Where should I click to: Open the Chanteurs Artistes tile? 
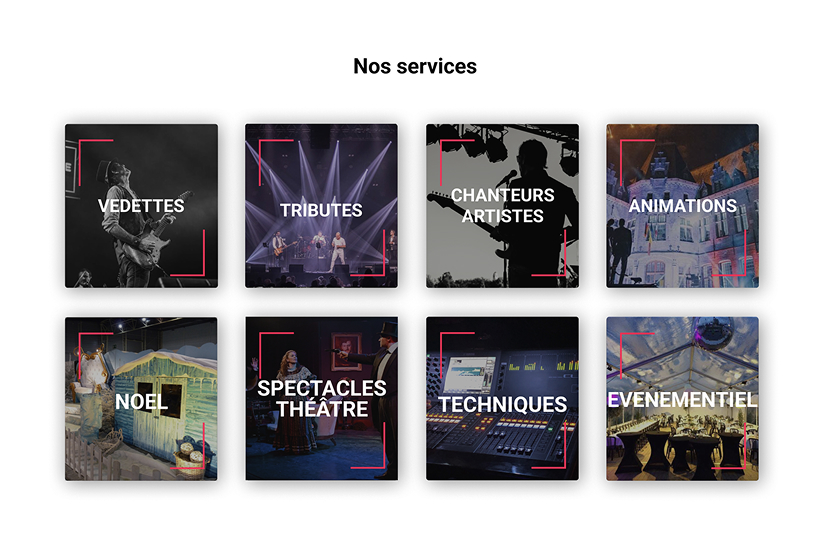(502, 206)
